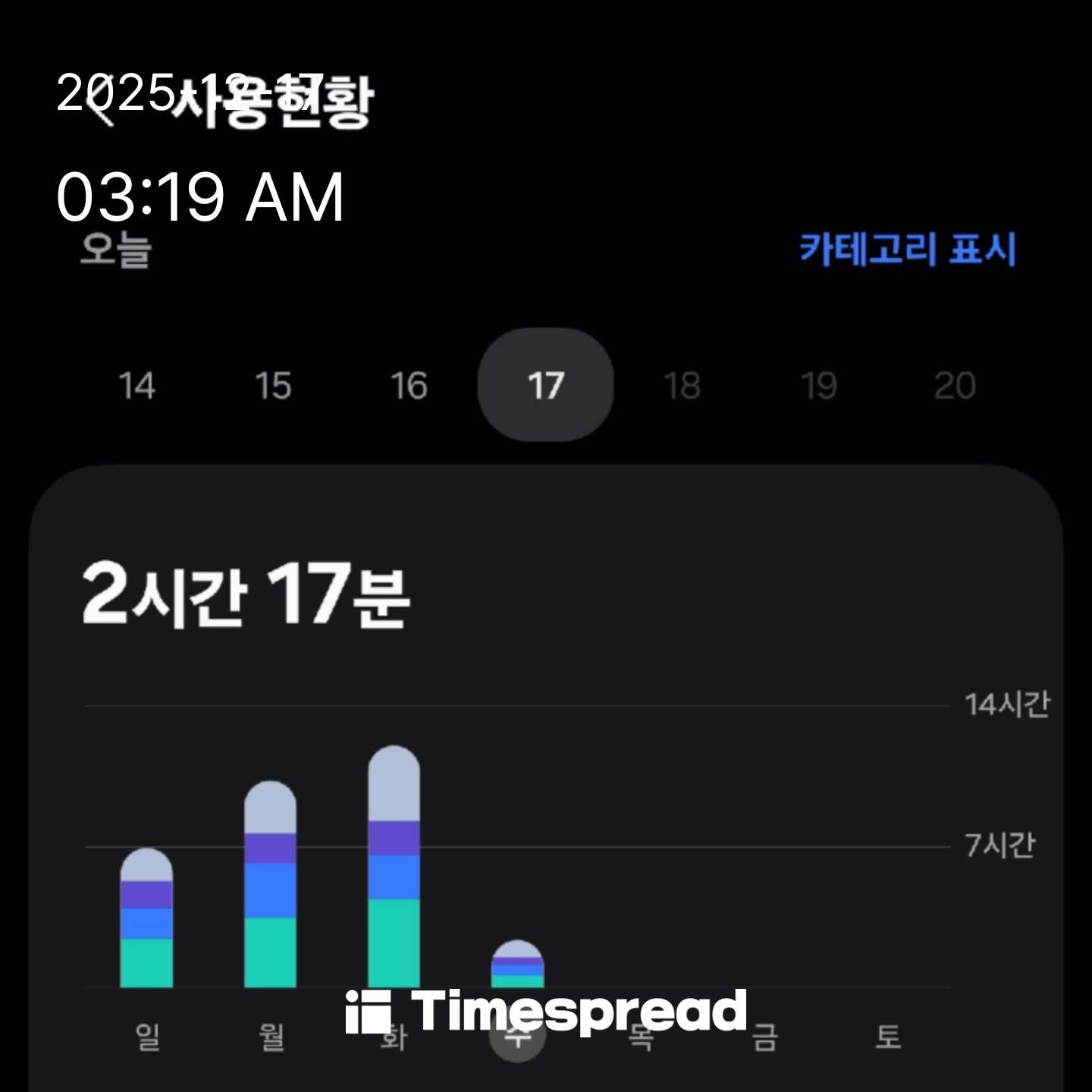Tap the 수 usage bar
This screenshot has height=1092, width=1092.
(517, 965)
